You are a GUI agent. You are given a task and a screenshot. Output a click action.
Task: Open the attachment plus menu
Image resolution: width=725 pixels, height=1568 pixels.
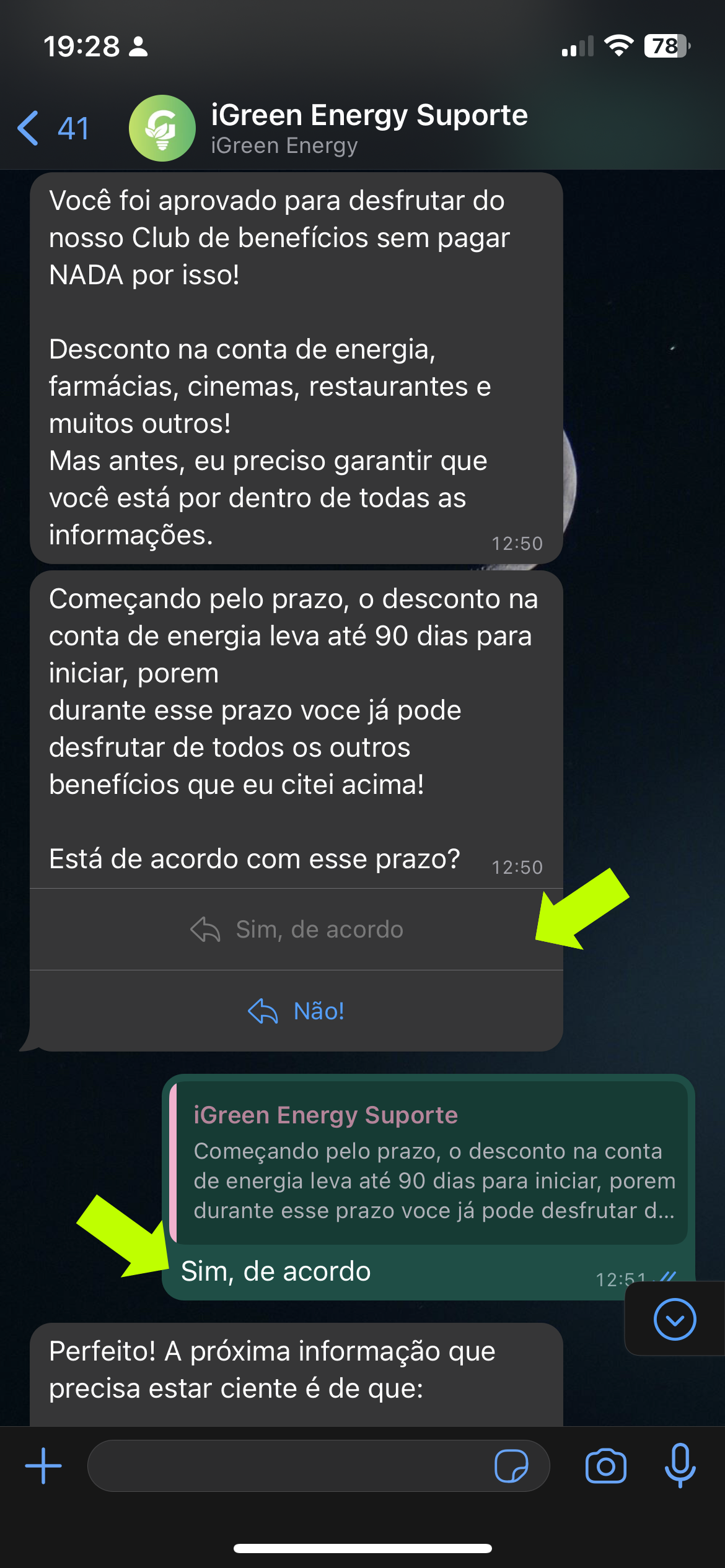tap(43, 1466)
